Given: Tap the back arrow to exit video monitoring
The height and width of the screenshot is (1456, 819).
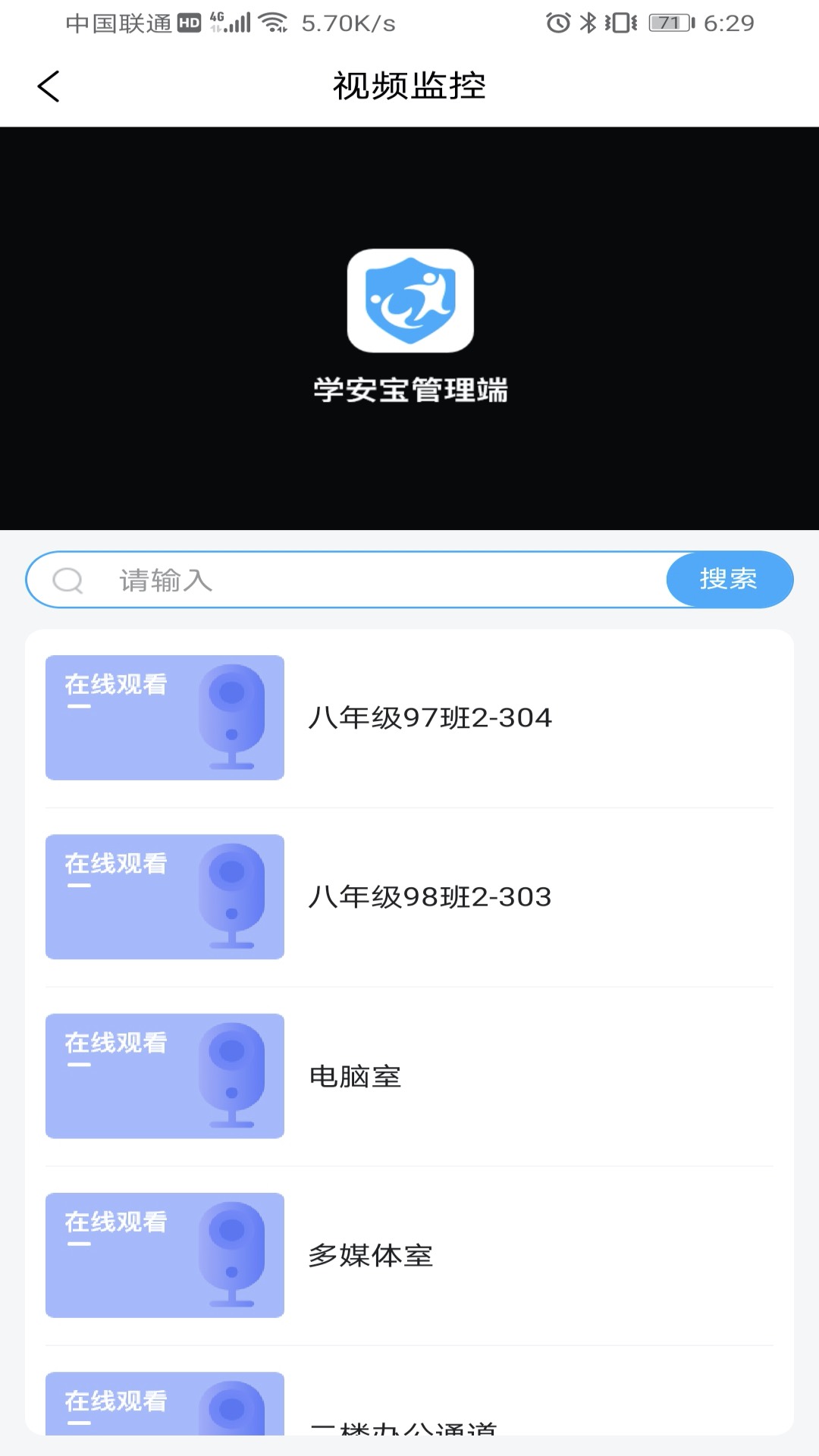Looking at the screenshot, I should [x=48, y=86].
